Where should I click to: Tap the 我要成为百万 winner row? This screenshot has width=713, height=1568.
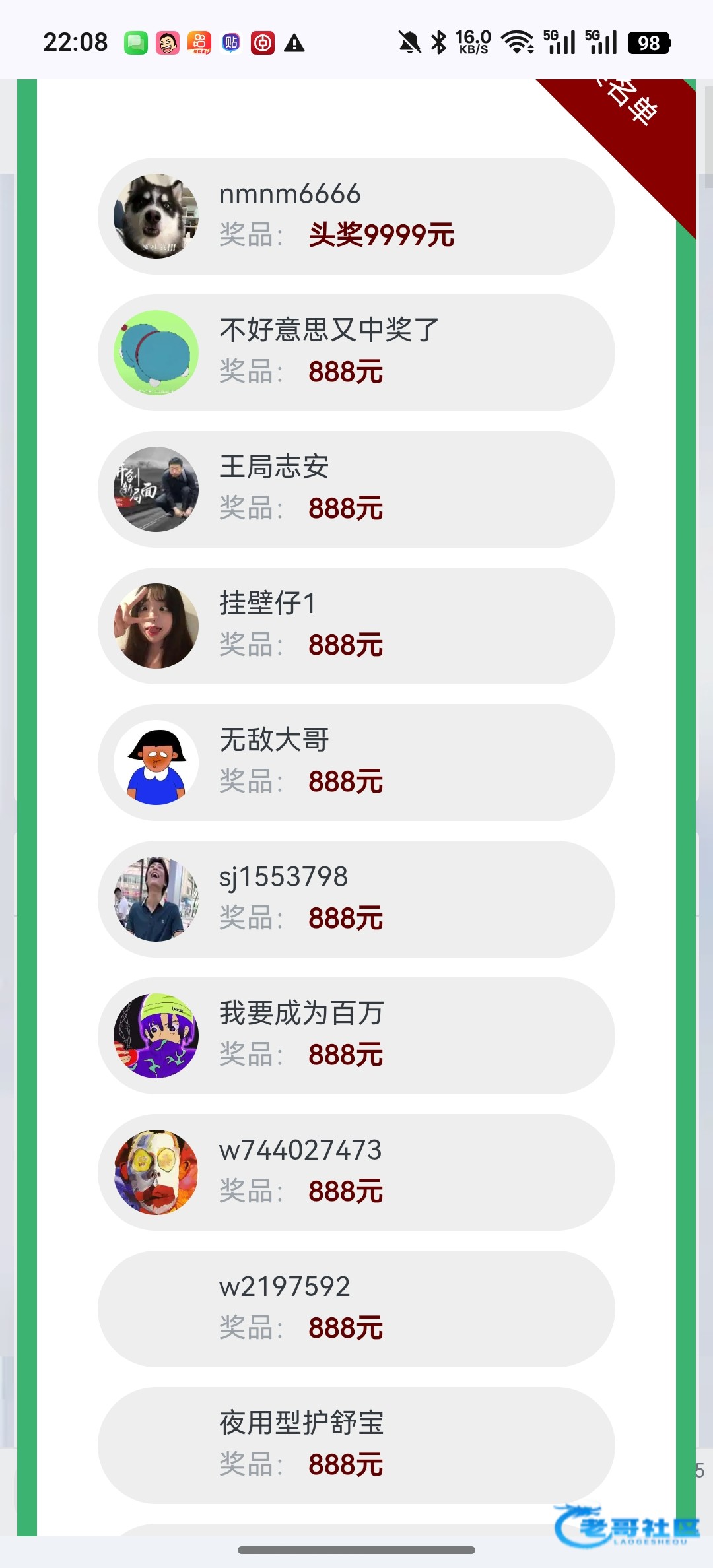click(356, 1035)
